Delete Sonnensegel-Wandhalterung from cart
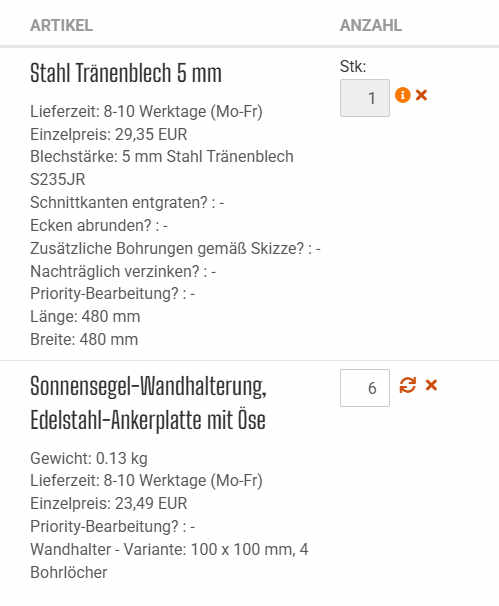Screen dimensions: 499x606 coord(431,385)
